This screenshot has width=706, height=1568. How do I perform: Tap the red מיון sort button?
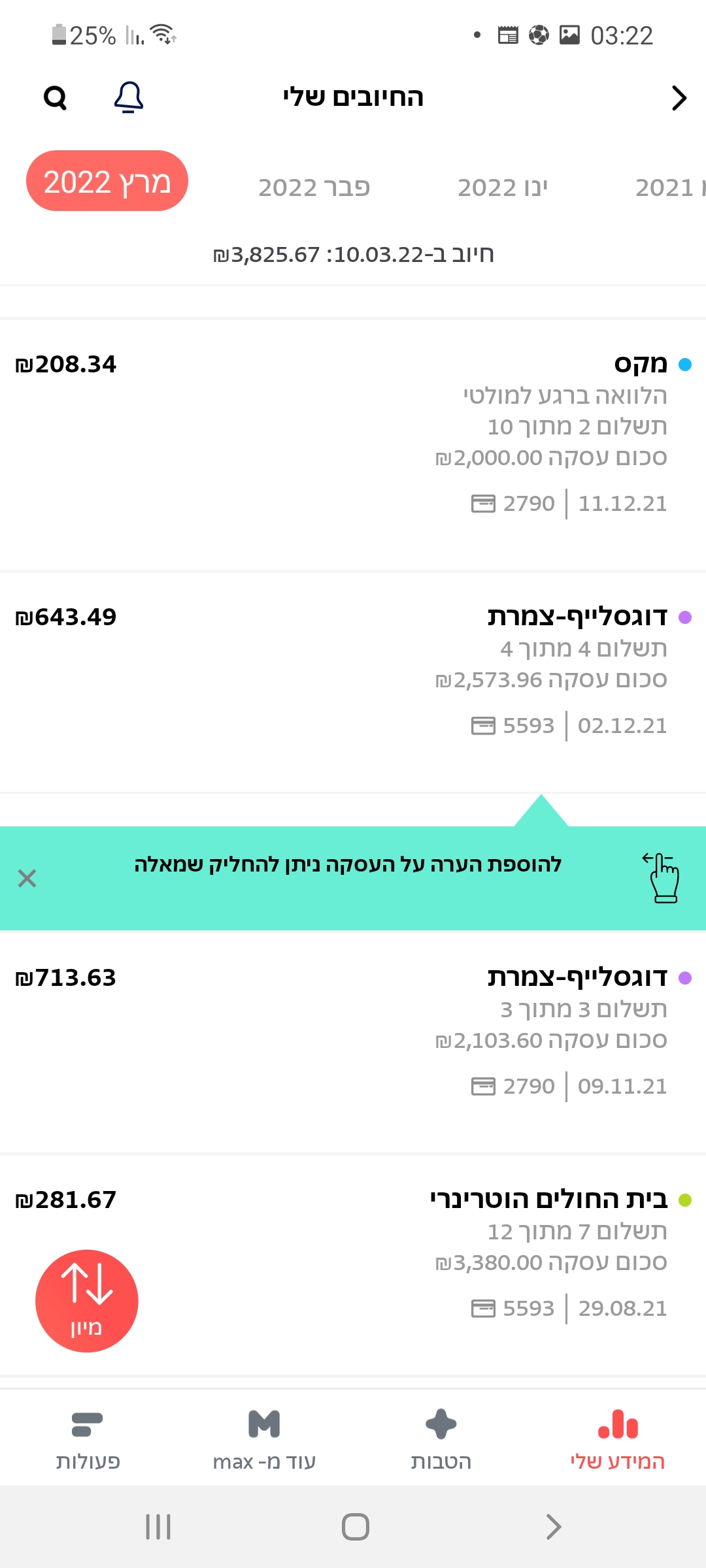point(87,1301)
